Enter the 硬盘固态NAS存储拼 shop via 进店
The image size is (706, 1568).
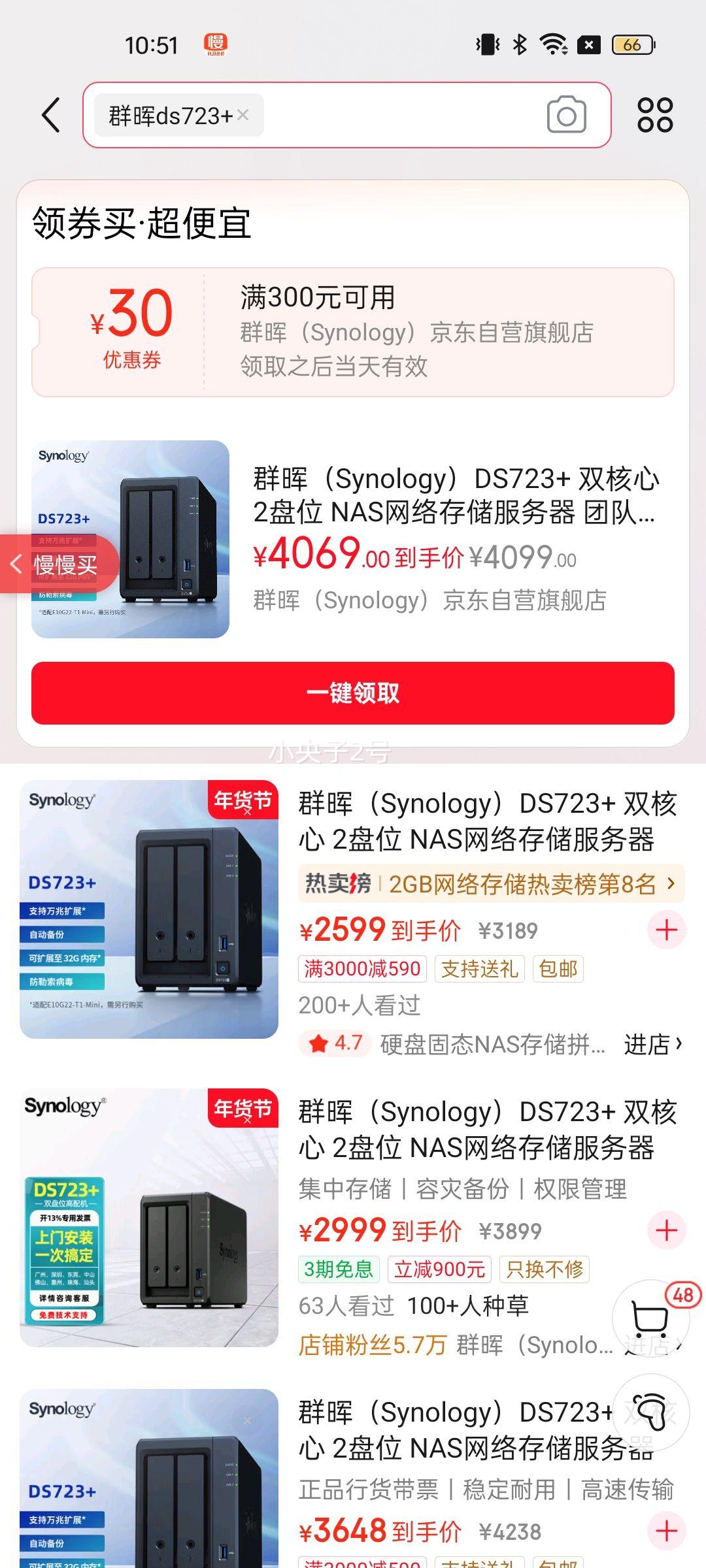(652, 1044)
